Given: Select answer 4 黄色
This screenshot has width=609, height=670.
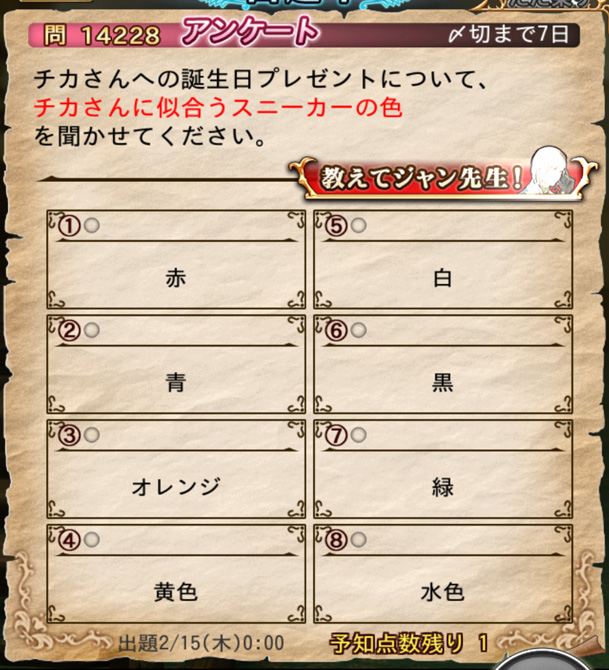Looking at the screenshot, I should [x=176, y=574].
